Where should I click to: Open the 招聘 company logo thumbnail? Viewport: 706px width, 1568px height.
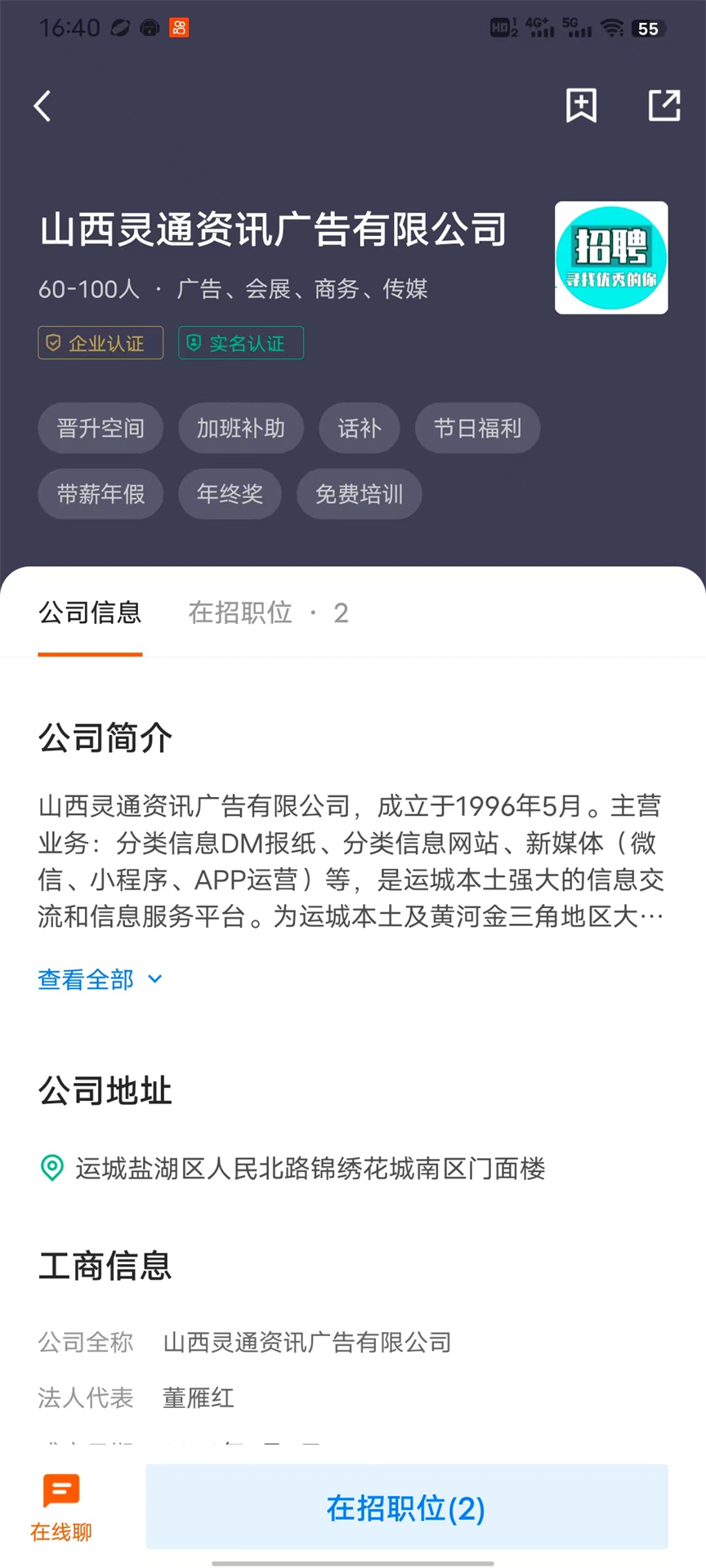611,258
